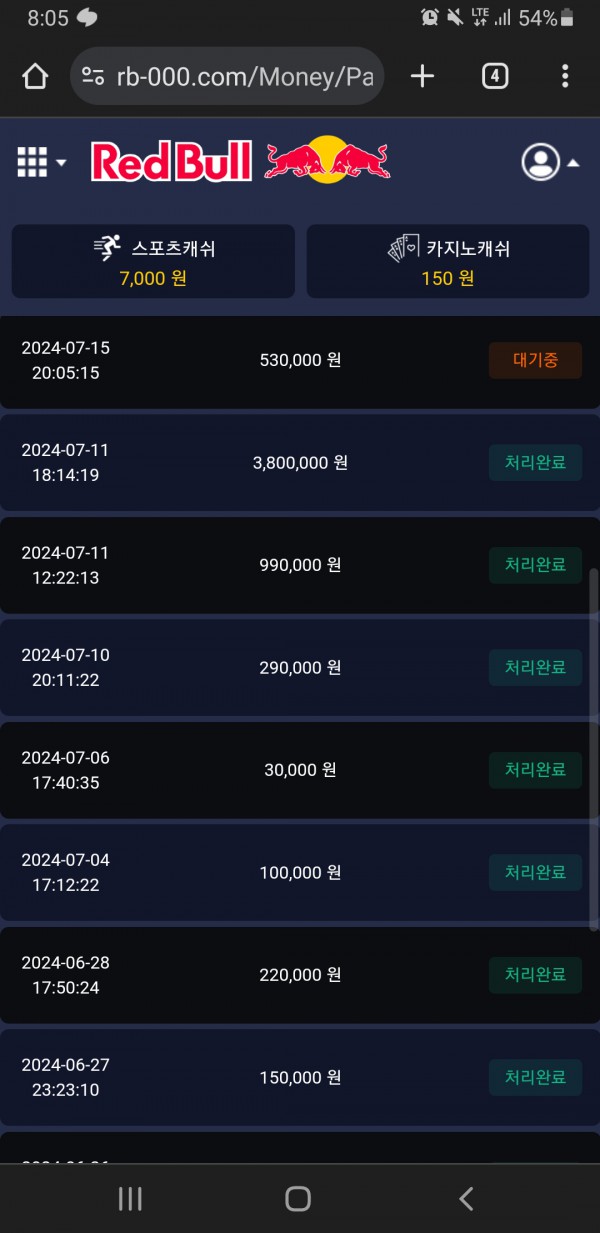Tap the Red Bull logo

[x=240, y=161]
